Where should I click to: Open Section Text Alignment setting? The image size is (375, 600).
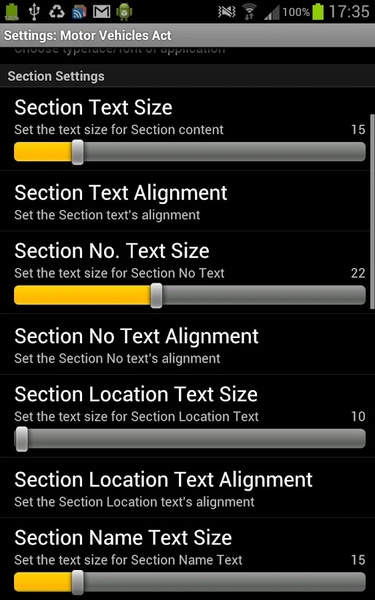point(188,201)
